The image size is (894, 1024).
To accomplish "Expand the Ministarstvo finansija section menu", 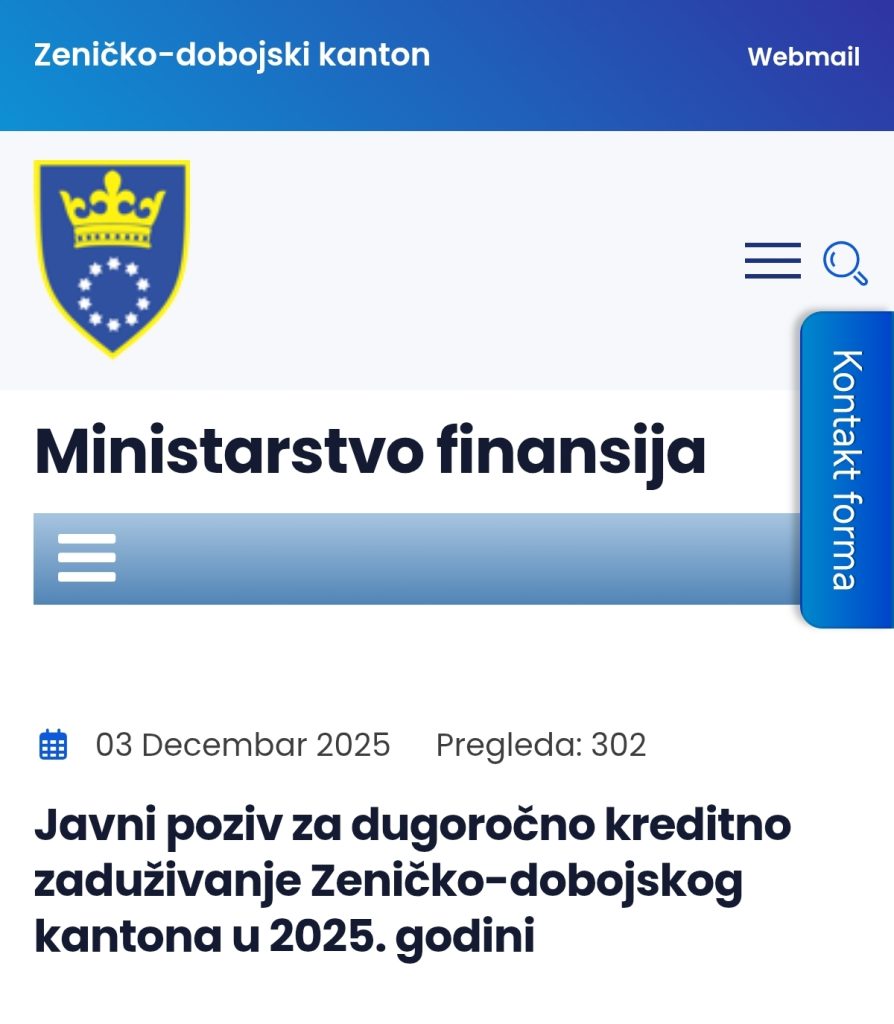I will tap(87, 558).
